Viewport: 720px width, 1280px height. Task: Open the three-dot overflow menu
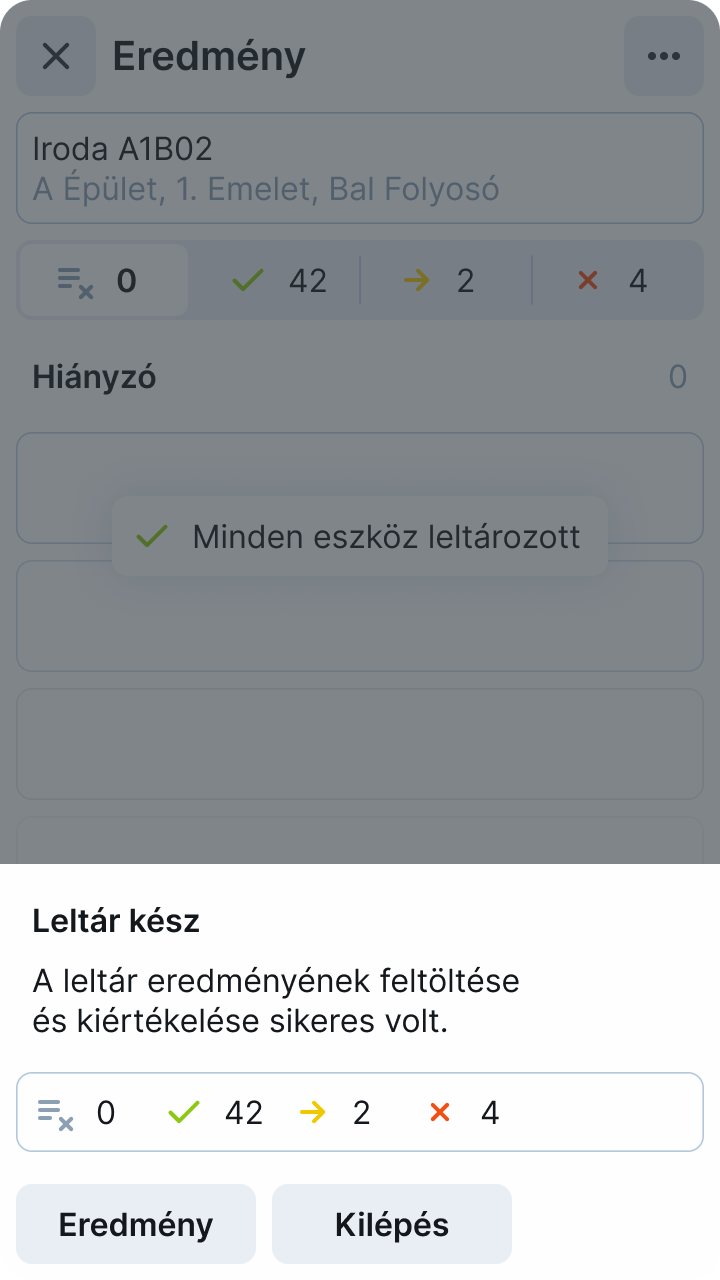tap(664, 56)
